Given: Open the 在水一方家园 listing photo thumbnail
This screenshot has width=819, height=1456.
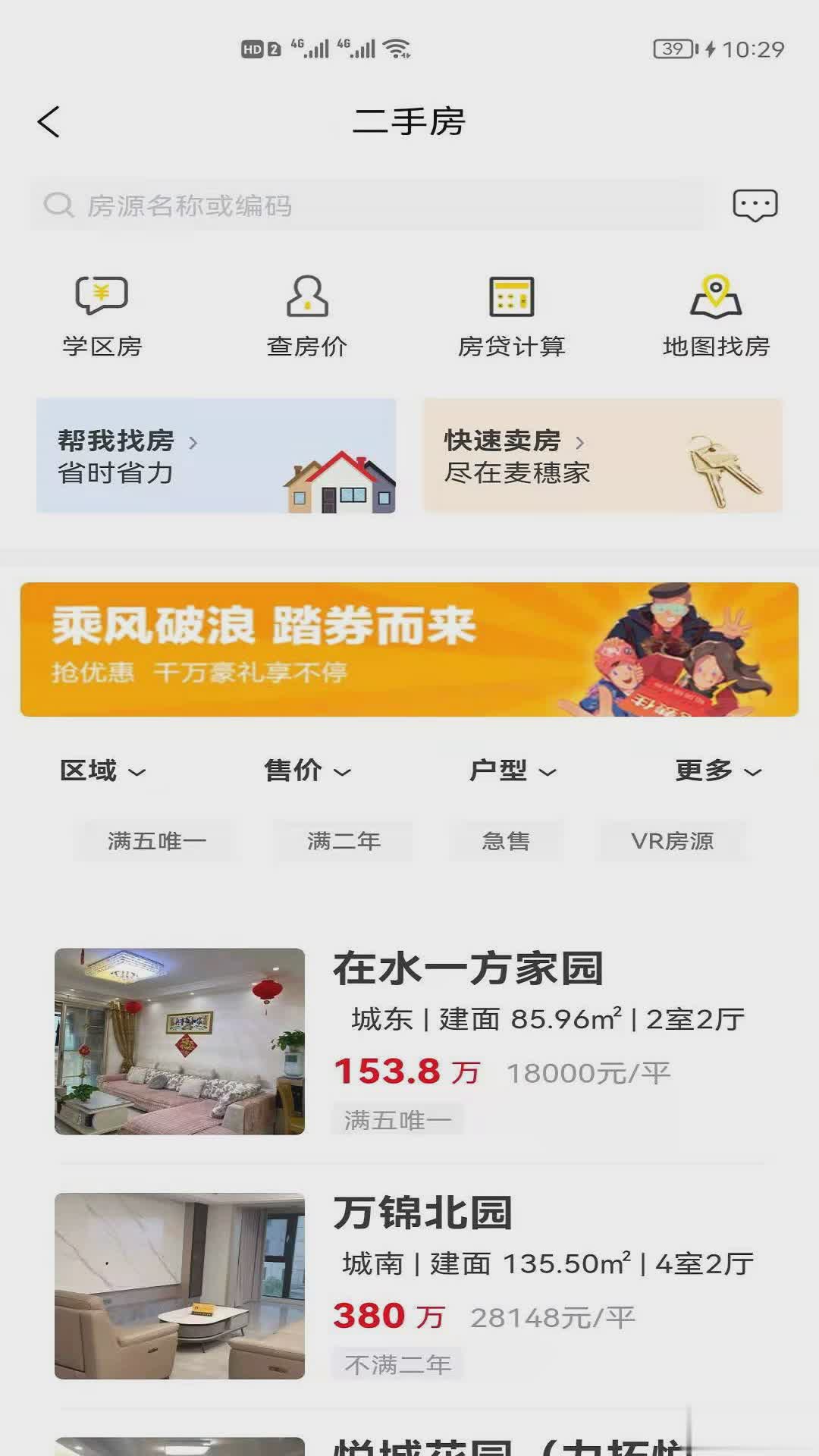Looking at the screenshot, I should (180, 1039).
